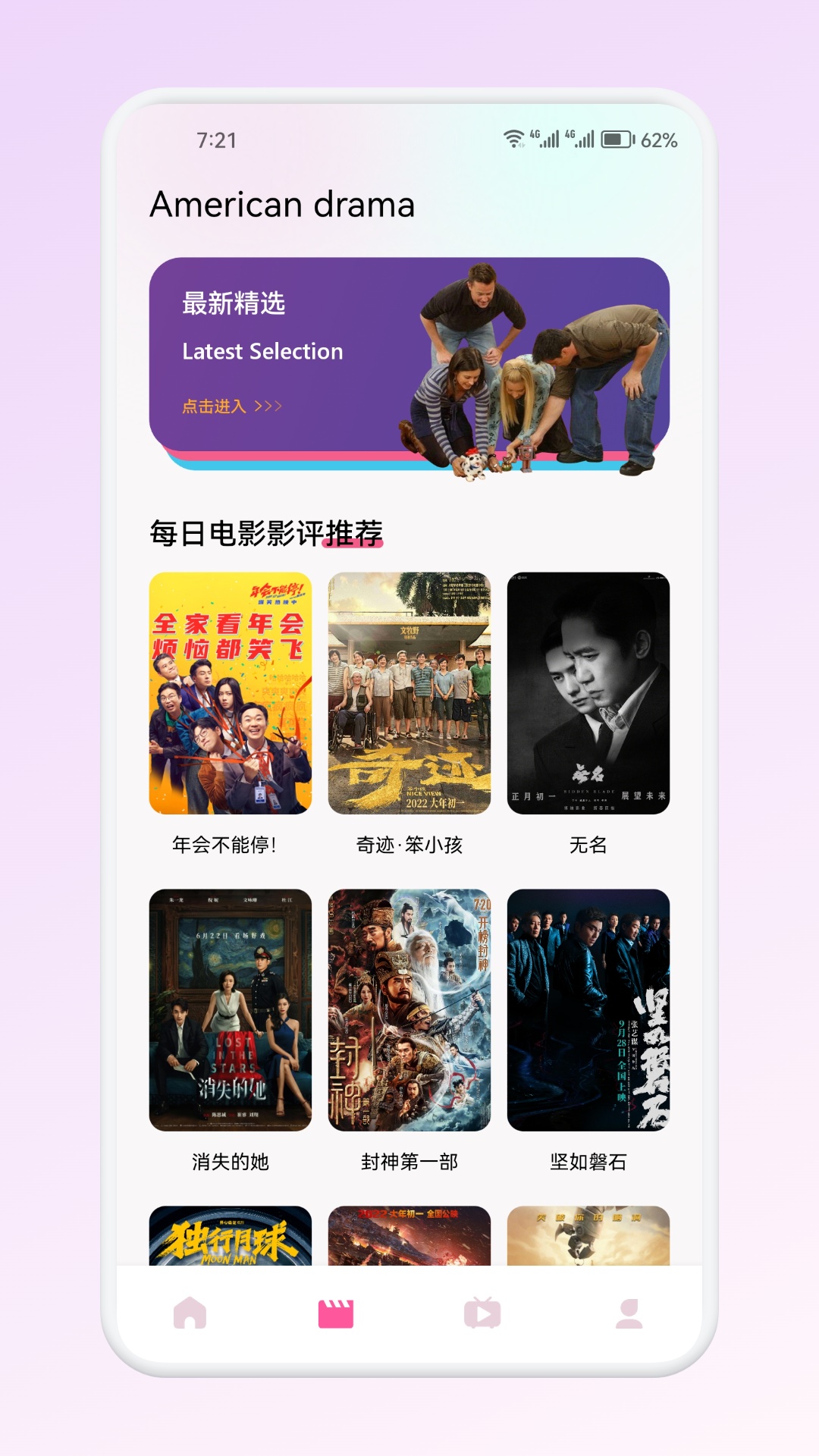
Task: Open the profile tab
Action: pyautogui.click(x=629, y=1313)
